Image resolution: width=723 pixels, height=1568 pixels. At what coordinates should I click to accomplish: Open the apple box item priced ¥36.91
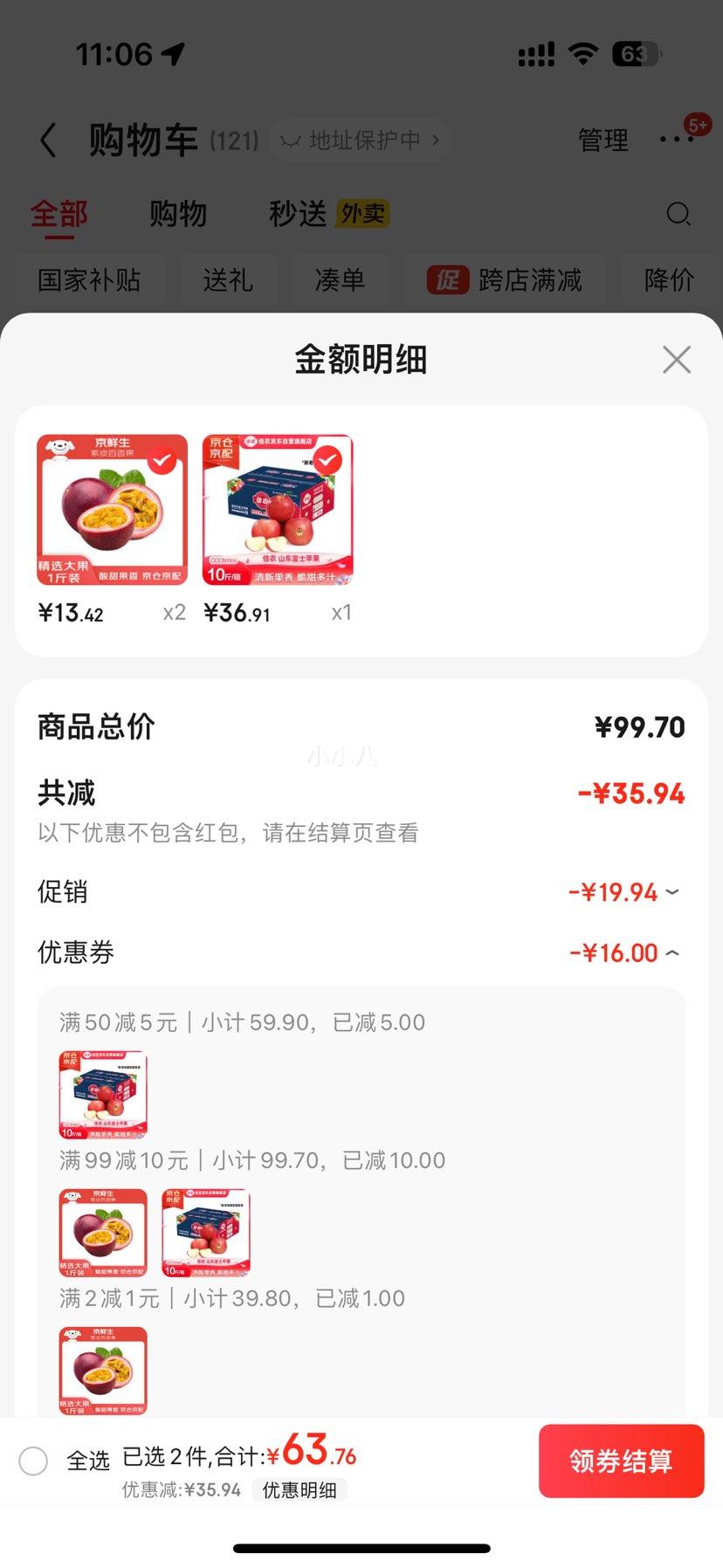(x=278, y=510)
